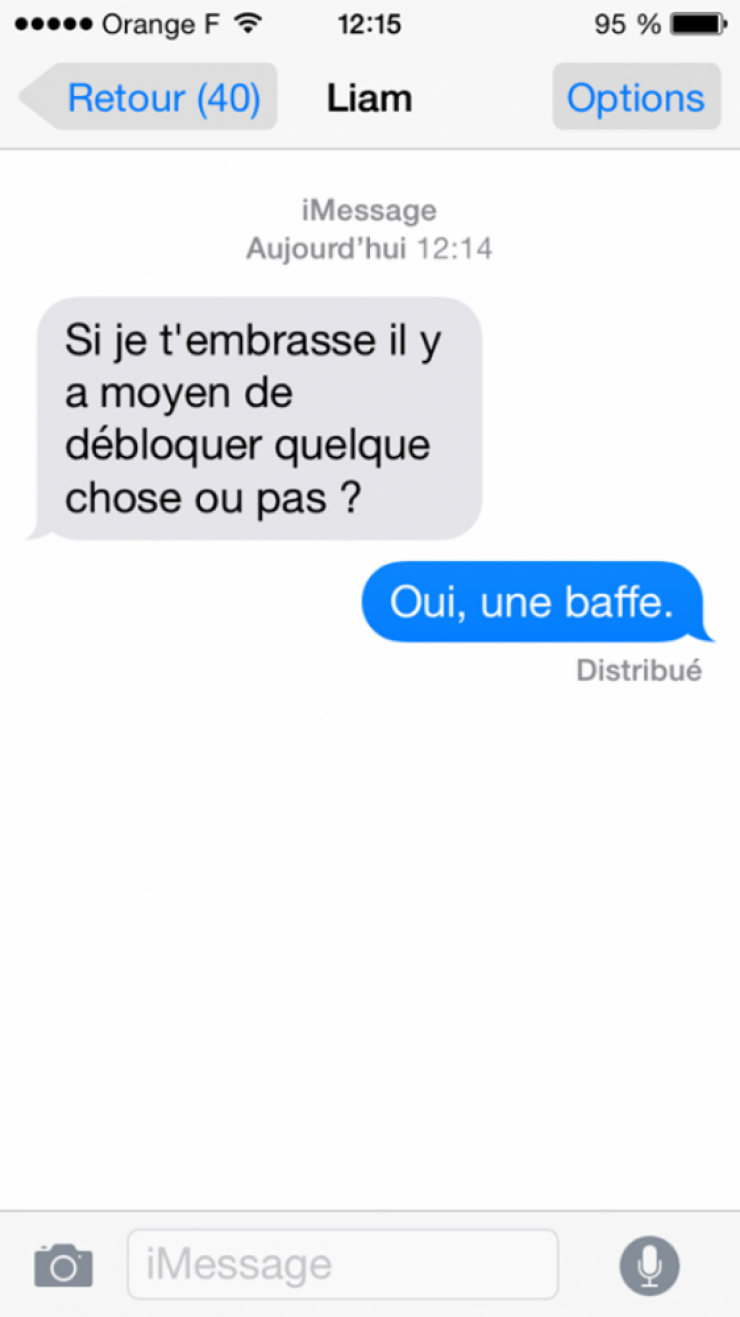
Task: Tap the back chevron next to Retour
Action: pos(35,96)
